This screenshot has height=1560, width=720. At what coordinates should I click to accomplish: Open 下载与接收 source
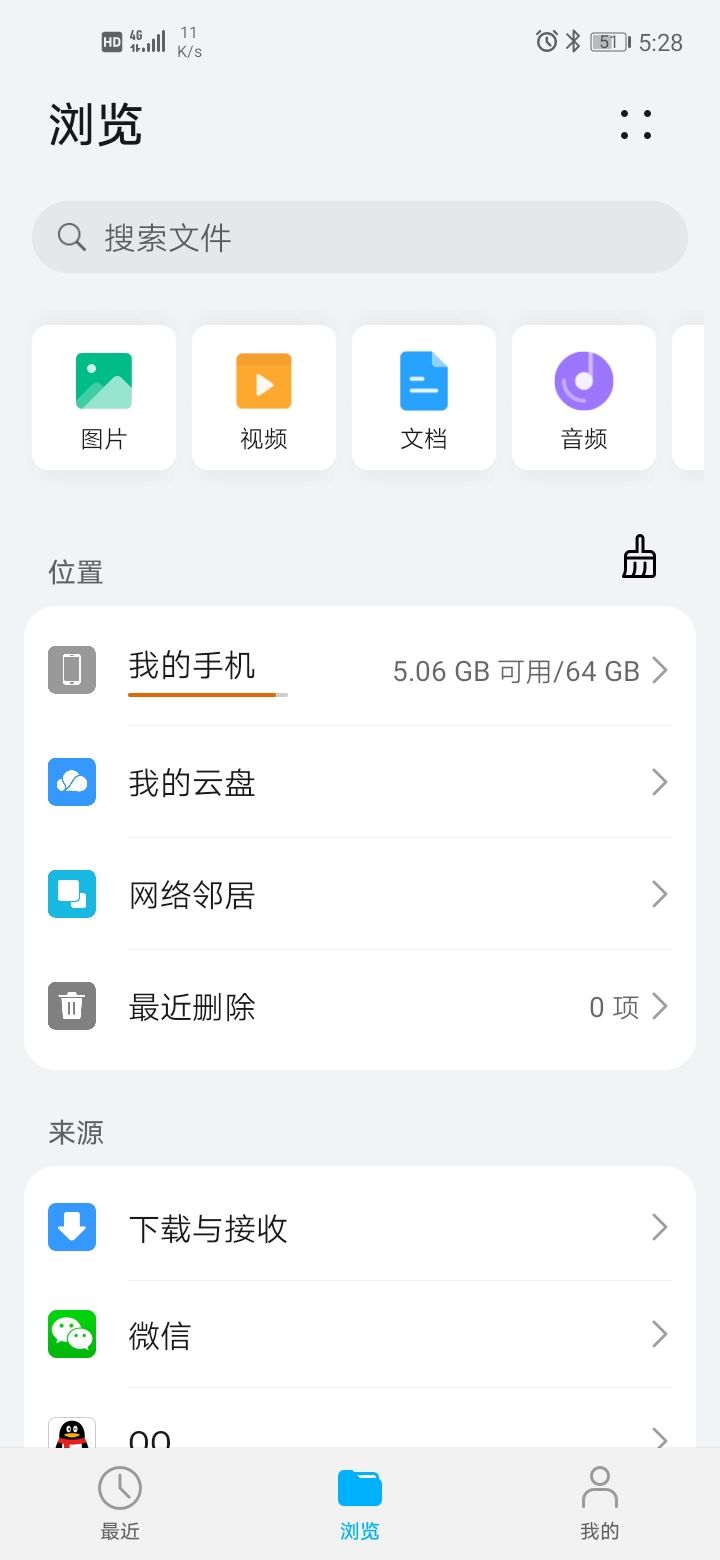pos(360,1227)
